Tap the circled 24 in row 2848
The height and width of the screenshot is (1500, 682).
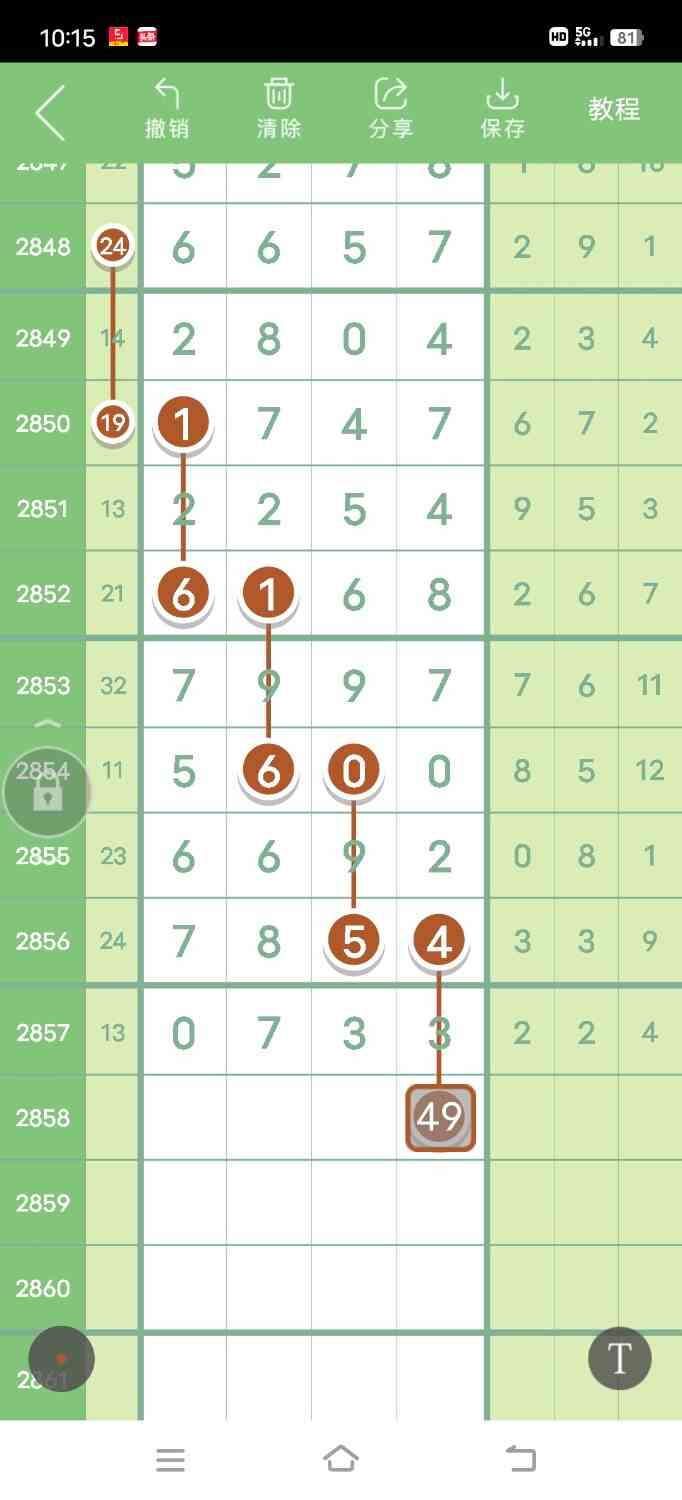click(x=113, y=246)
